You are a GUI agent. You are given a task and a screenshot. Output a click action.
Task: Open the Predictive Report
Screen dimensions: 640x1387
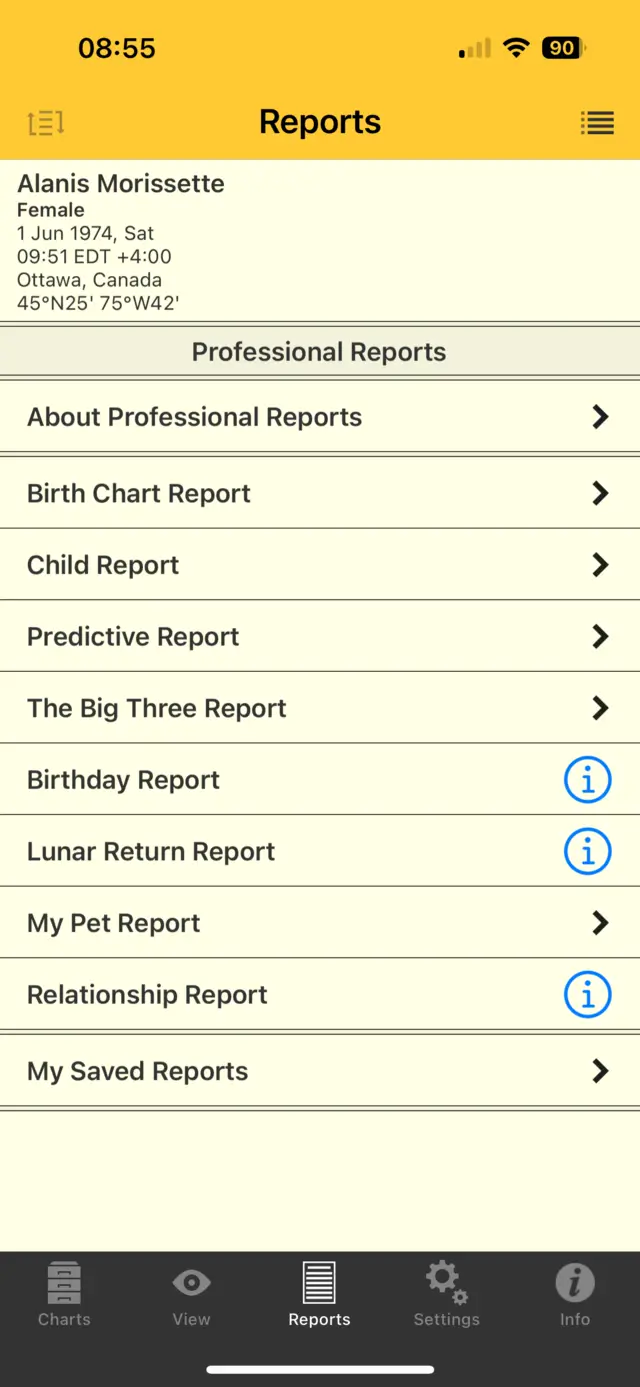pos(320,637)
